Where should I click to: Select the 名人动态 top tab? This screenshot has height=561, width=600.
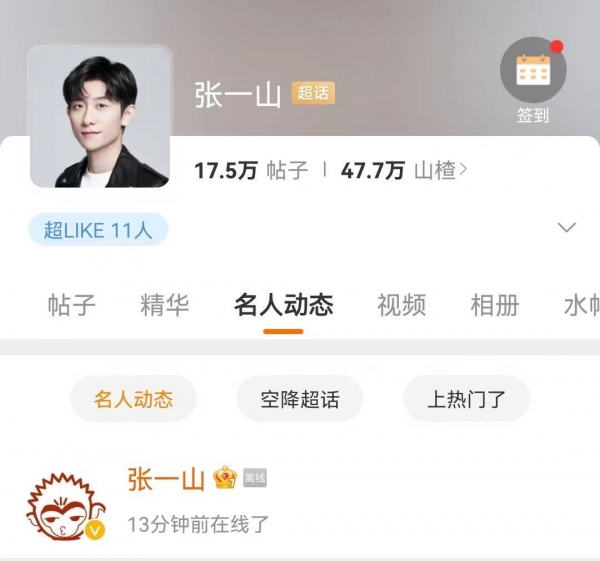tap(283, 305)
